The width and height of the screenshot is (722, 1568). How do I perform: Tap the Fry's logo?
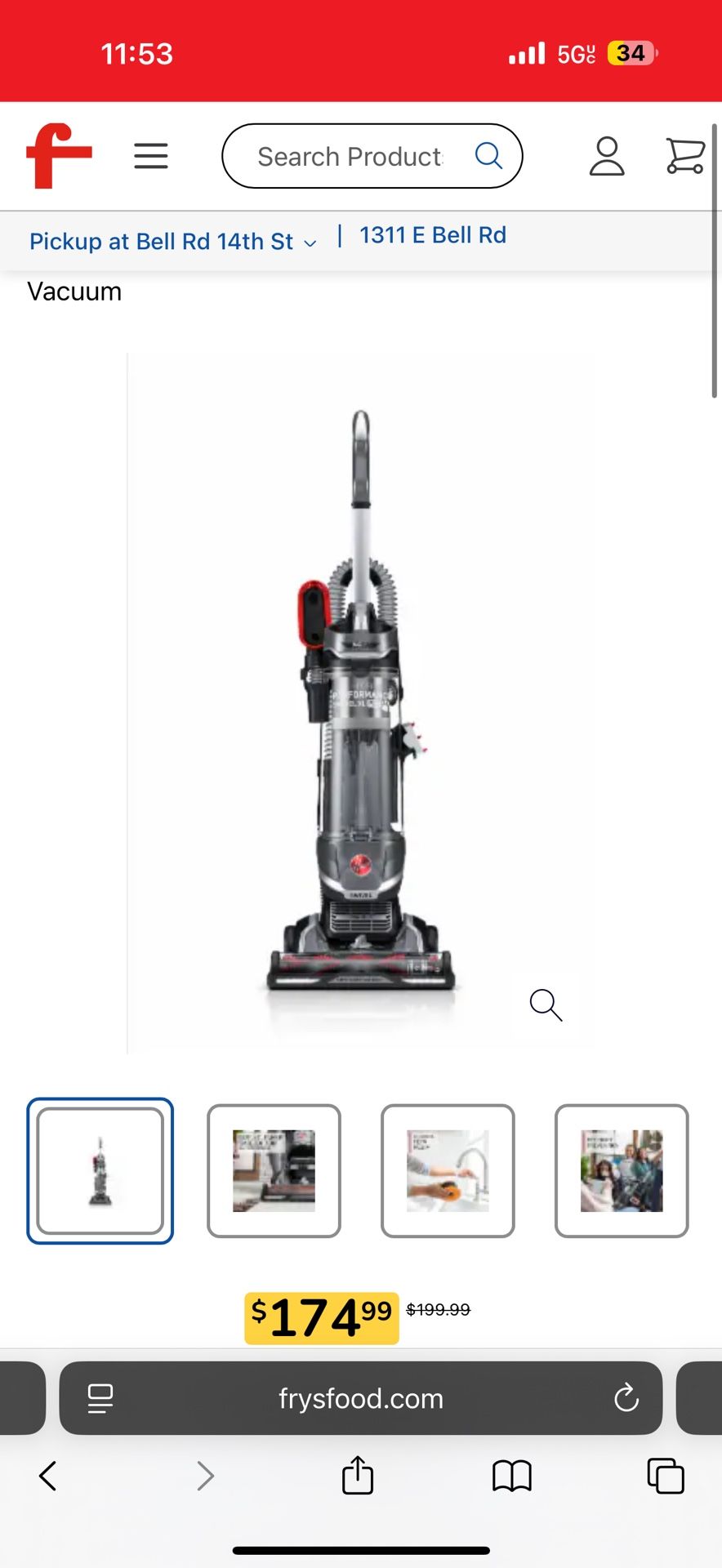click(57, 156)
